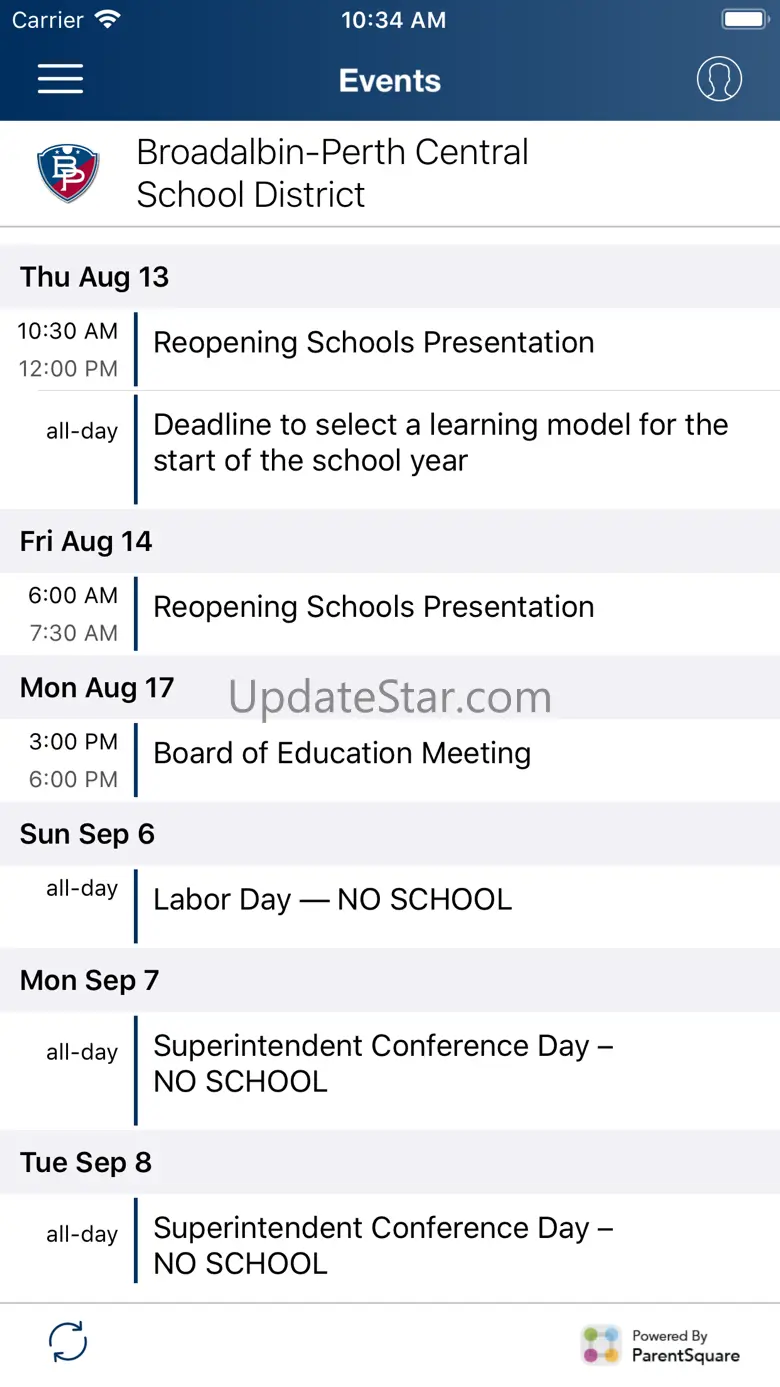Open Thu Aug 13 Reopening Schools Presentation

pyautogui.click(x=373, y=343)
